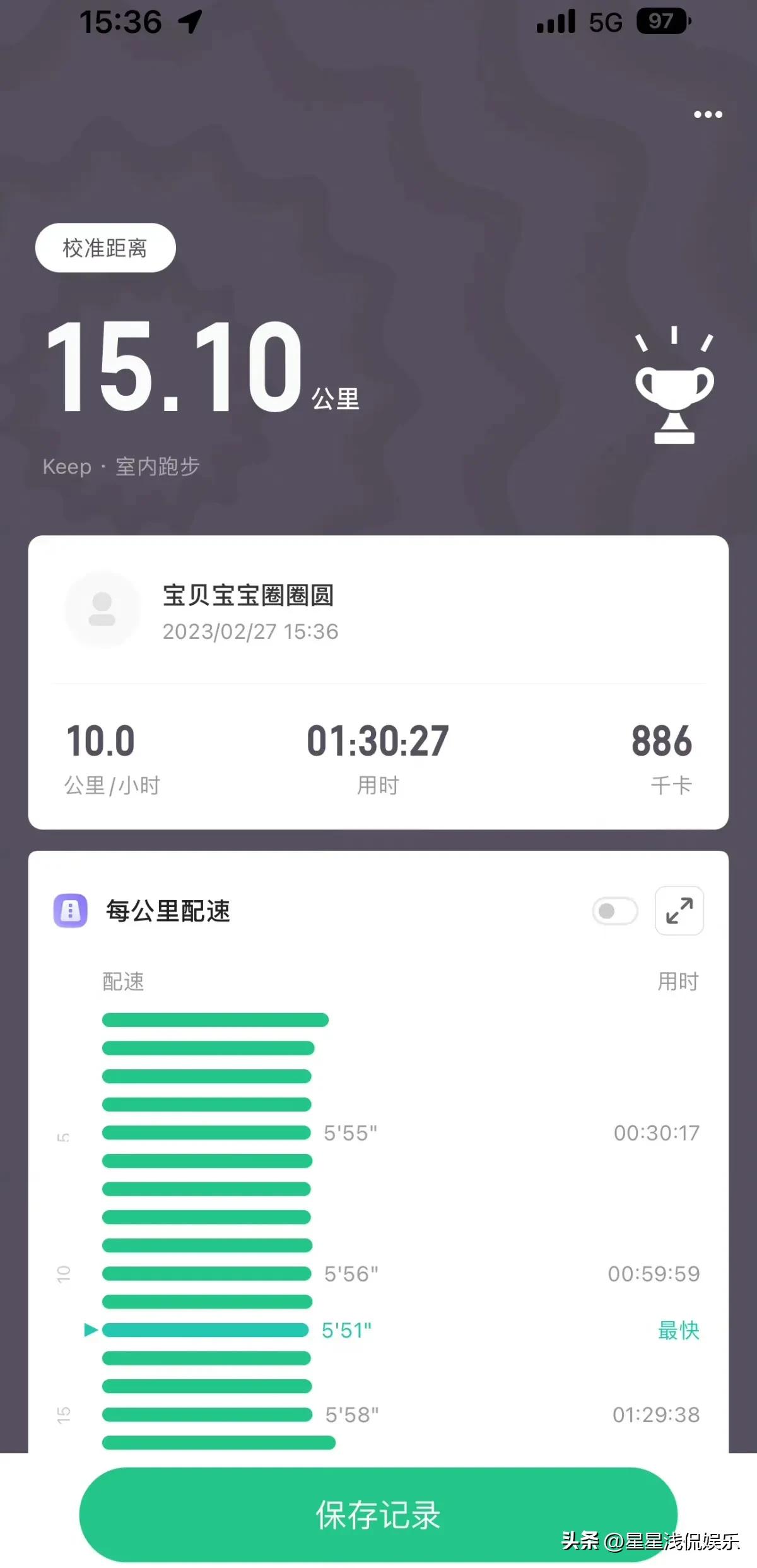Open the trophy achievements icon
This screenshot has height=1568, width=757.
coord(674,386)
